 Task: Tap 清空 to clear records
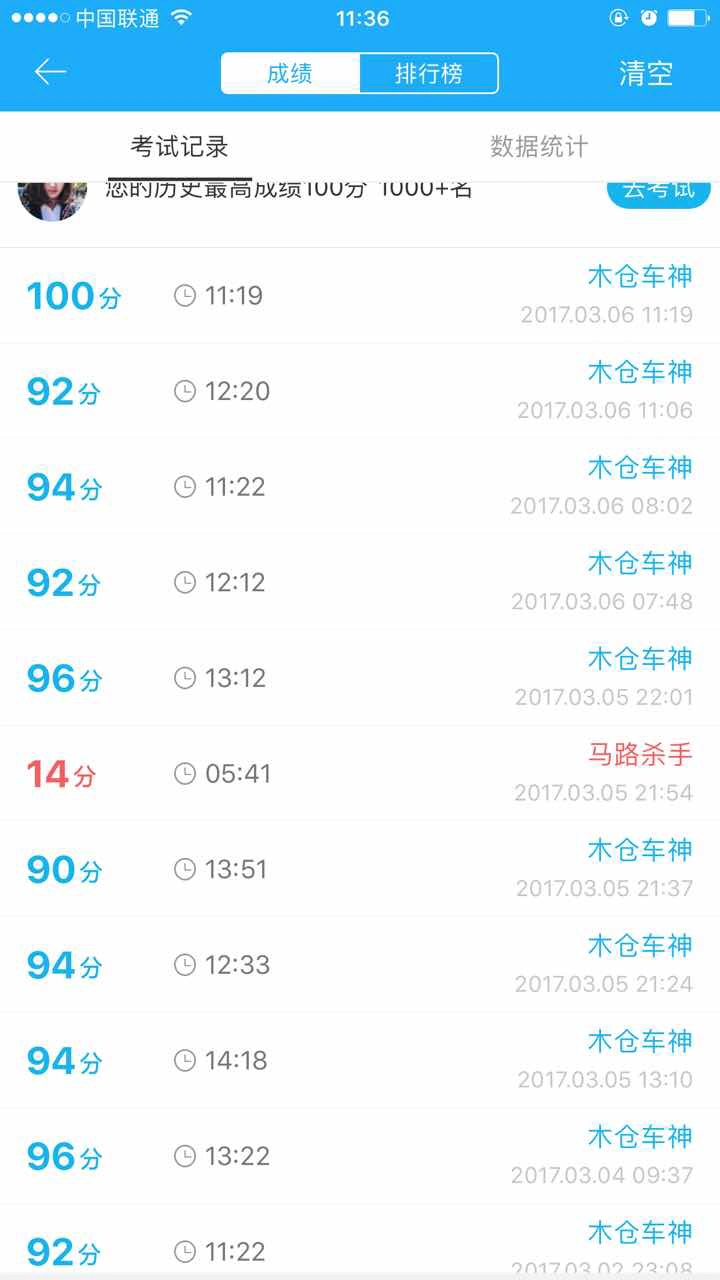pos(646,73)
